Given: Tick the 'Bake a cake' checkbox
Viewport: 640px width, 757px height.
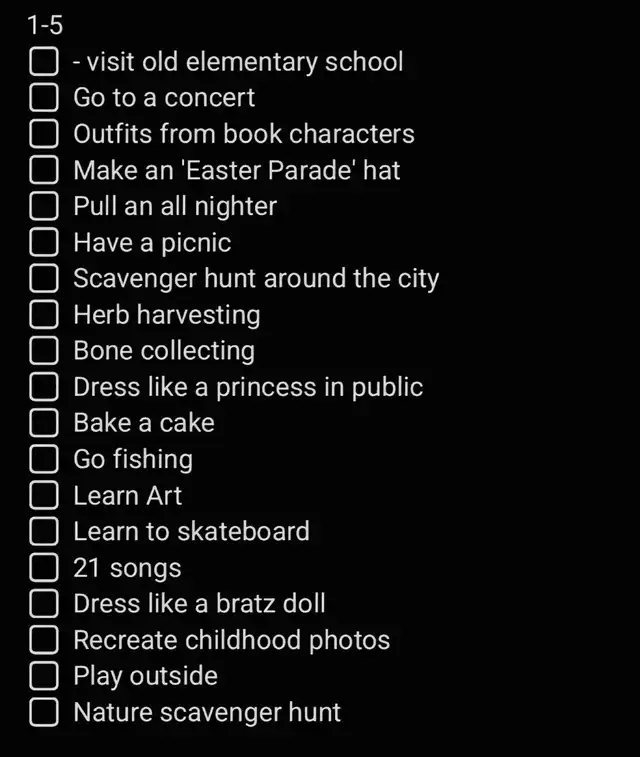Looking at the screenshot, I should tap(43, 423).
